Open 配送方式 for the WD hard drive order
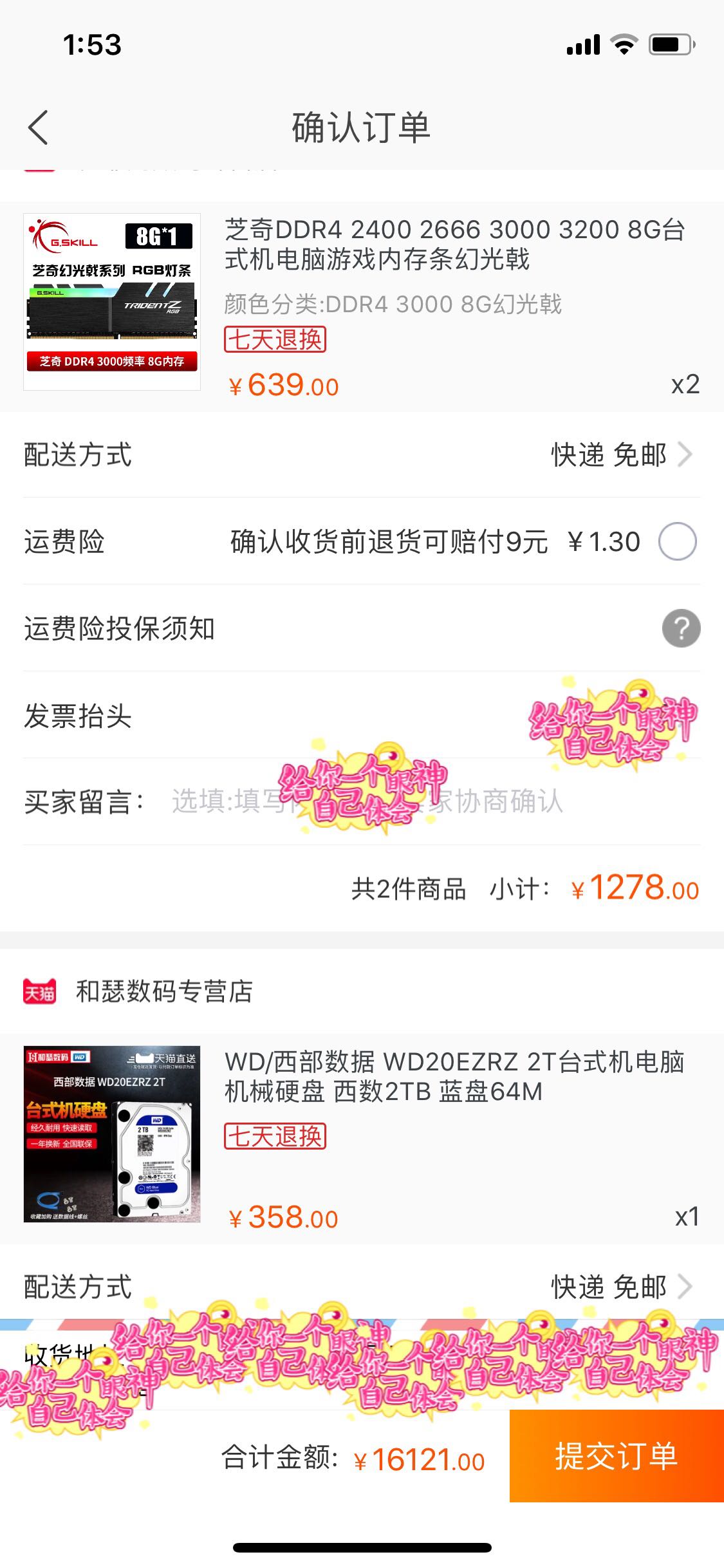724x1568 pixels. pyautogui.click(x=362, y=1286)
